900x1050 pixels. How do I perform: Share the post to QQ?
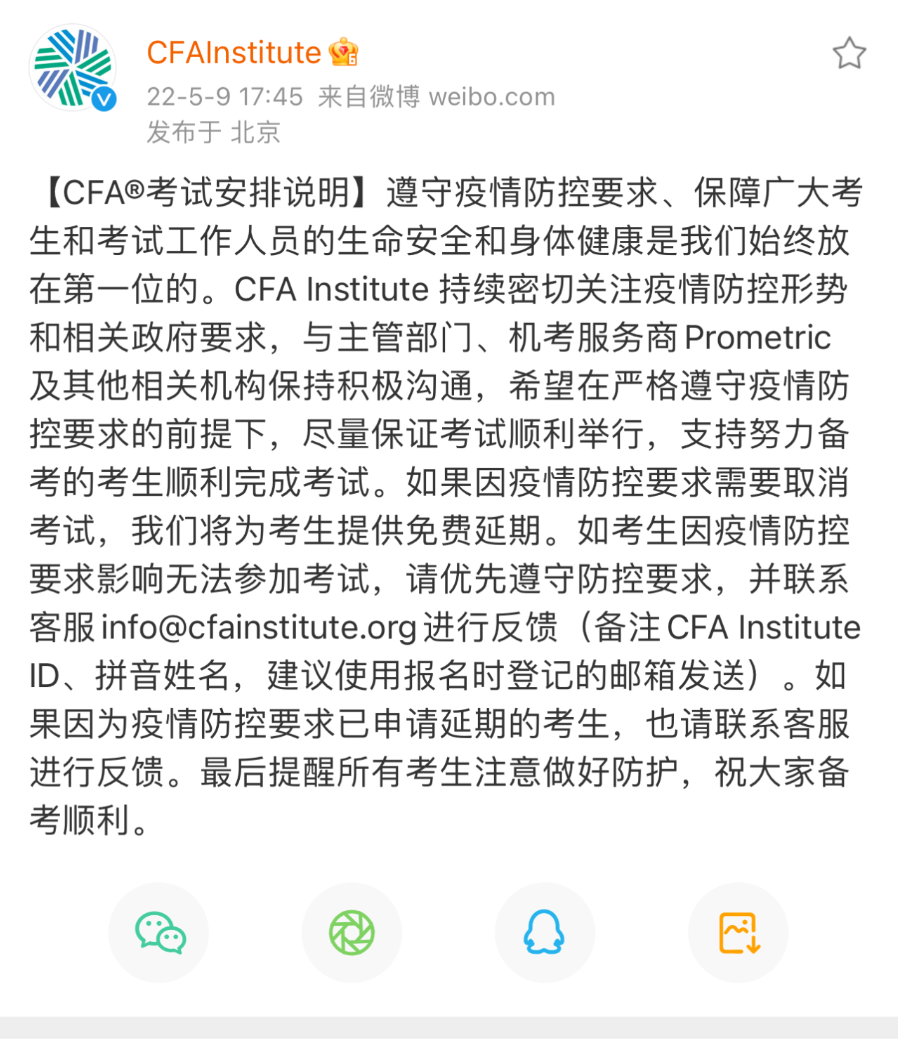coord(545,933)
